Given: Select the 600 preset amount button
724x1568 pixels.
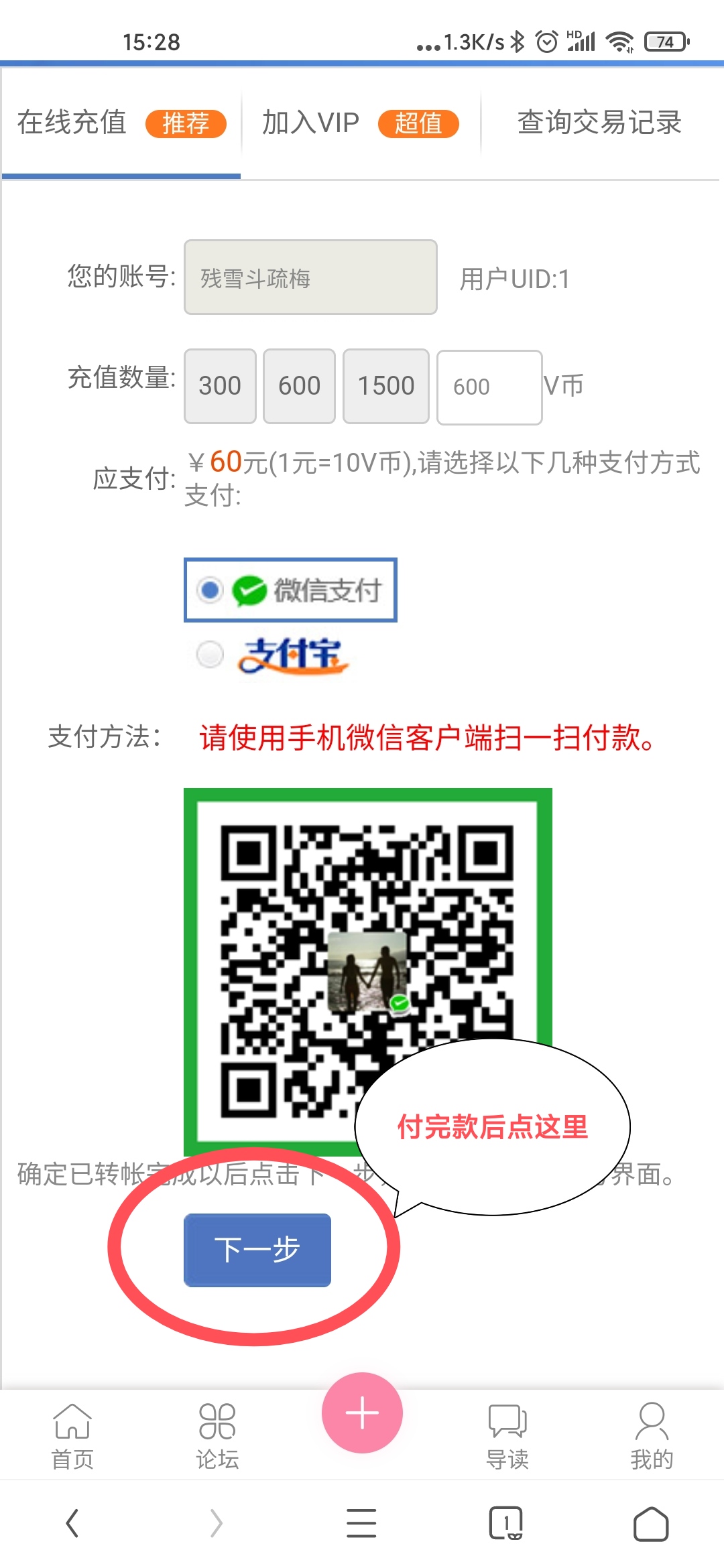Looking at the screenshot, I should (299, 386).
